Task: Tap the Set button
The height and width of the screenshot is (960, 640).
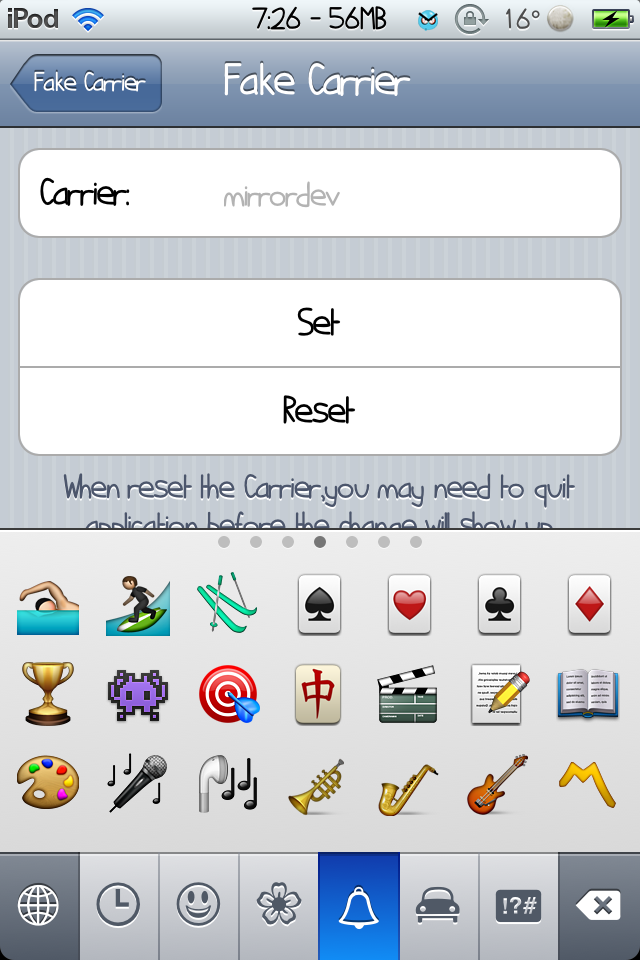Action: 319,322
